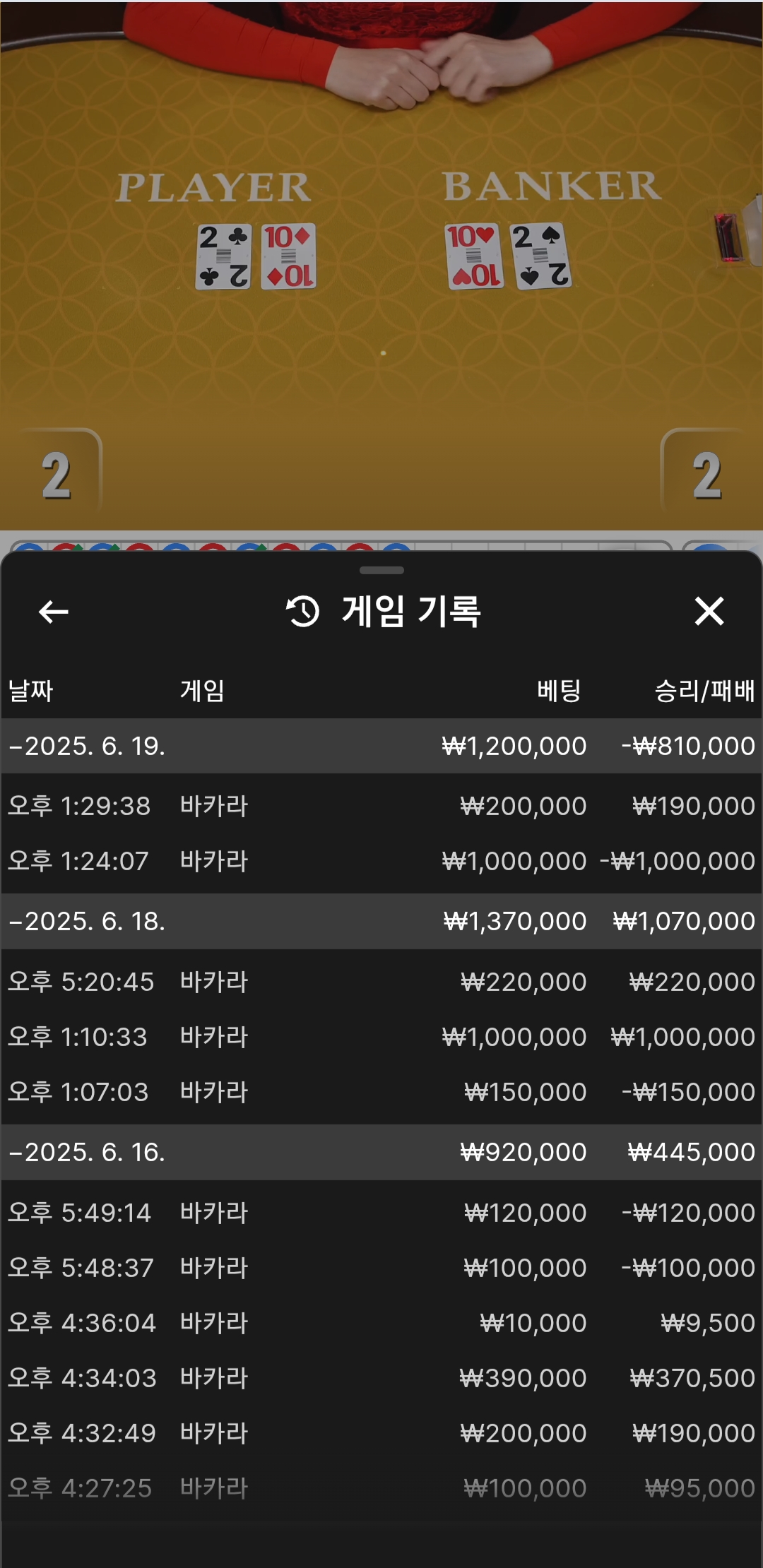The width and height of the screenshot is (763, 1568).
Task: Open the 오후 4:27:25 baccarat record
Action: [381, 1488]
